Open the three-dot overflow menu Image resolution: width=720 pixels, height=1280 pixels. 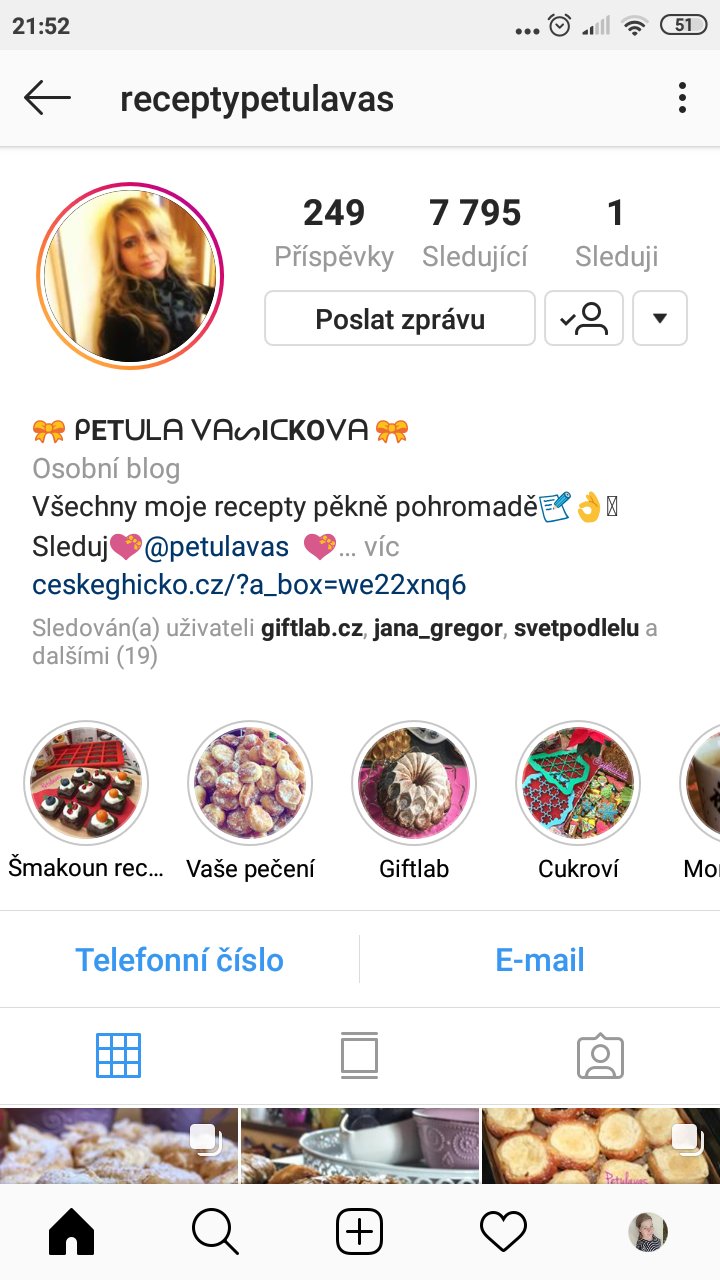[x=682, y=98]
